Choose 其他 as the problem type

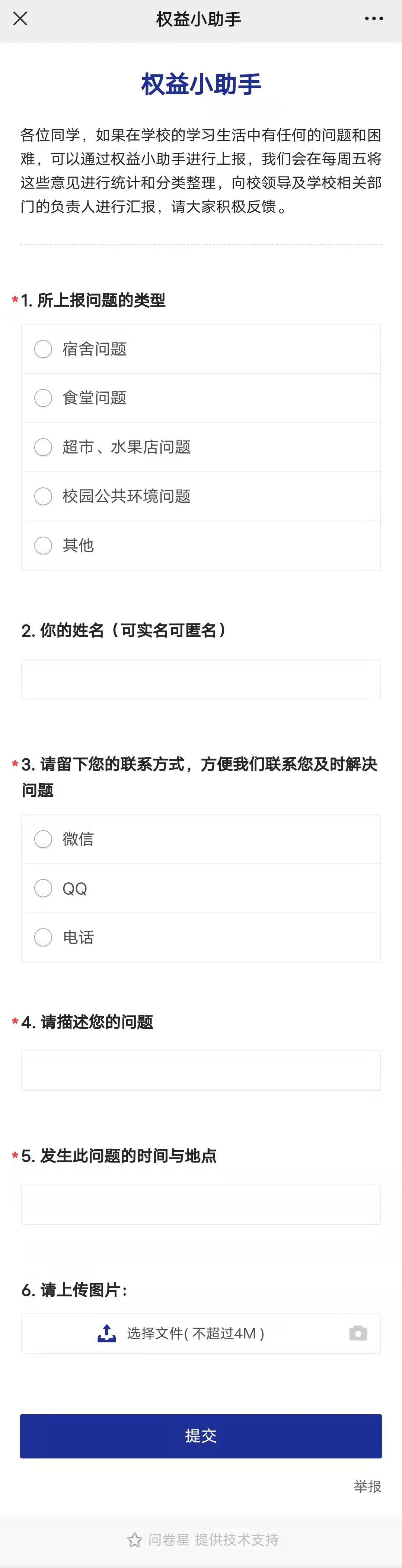[x=43, y=546]
